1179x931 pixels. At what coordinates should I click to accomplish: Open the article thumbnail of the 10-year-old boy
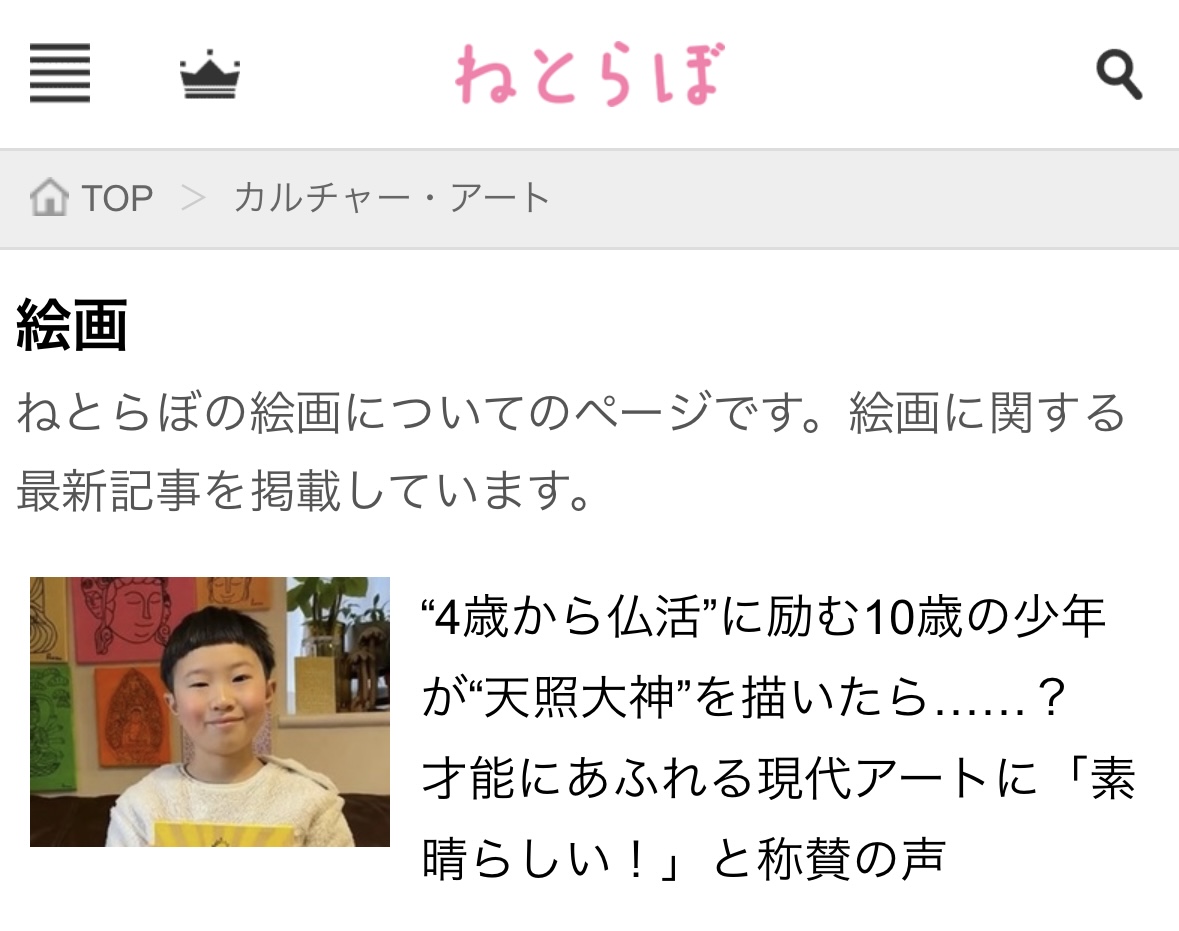tap(210, 712)
